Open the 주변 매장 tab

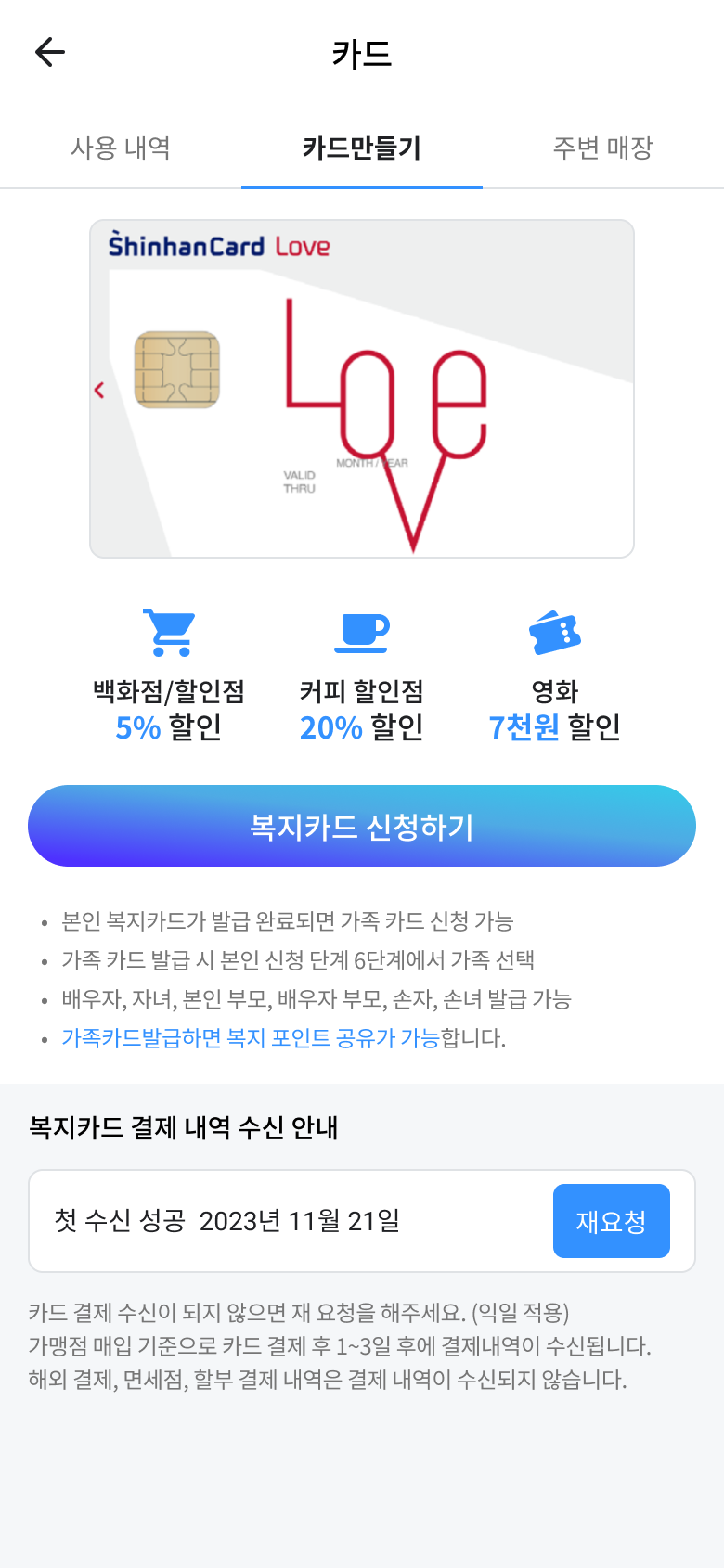603,148
